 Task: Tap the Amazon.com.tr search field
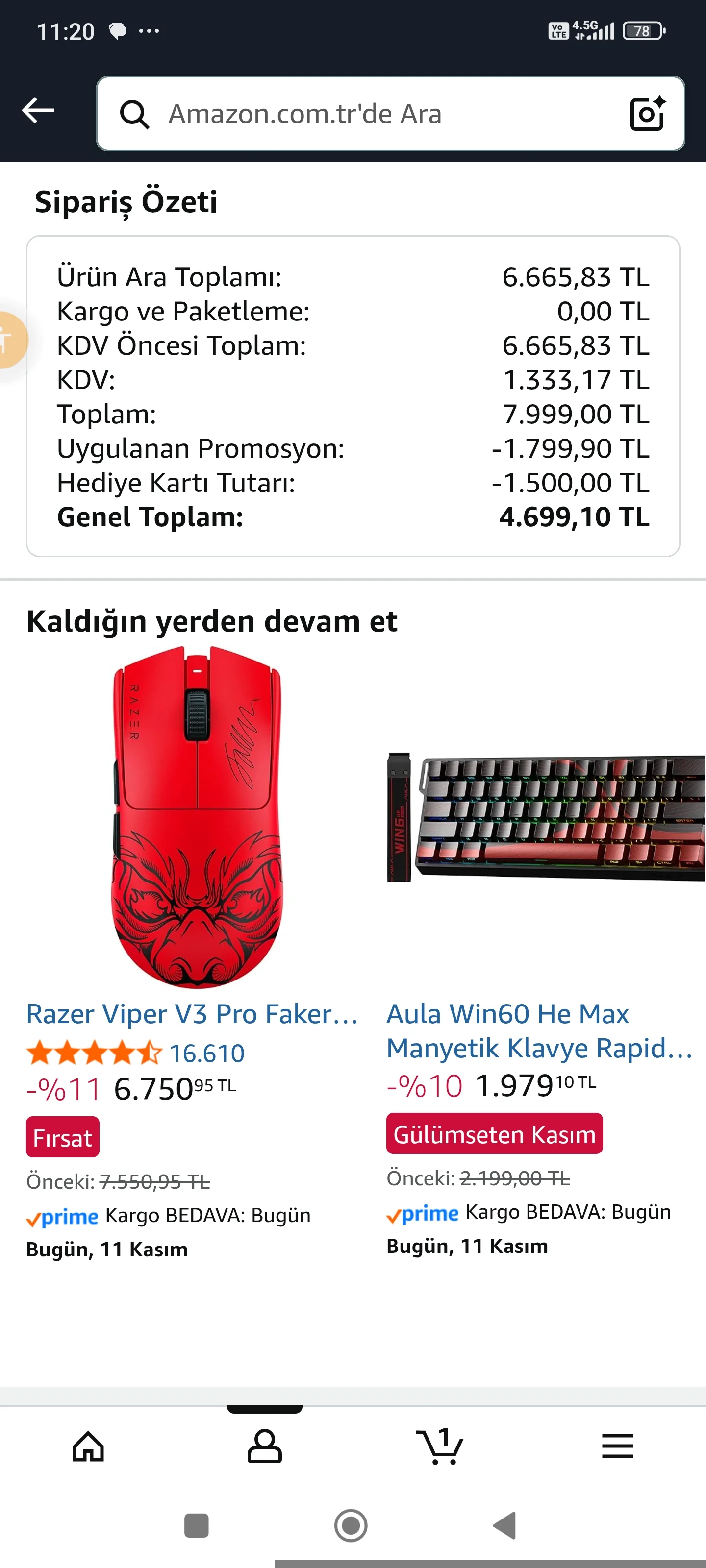(x=365, y=114)
